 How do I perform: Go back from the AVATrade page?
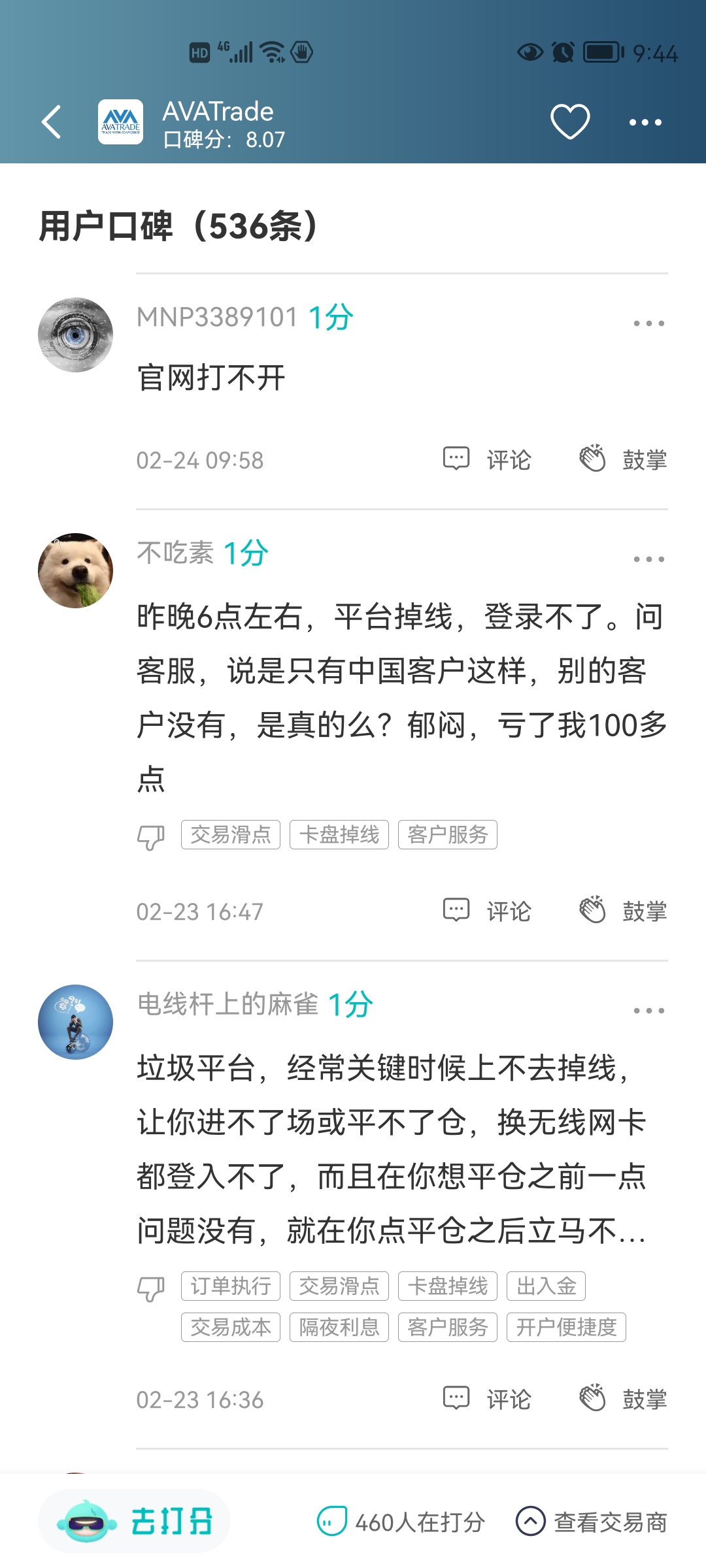(x=52, y=122)
